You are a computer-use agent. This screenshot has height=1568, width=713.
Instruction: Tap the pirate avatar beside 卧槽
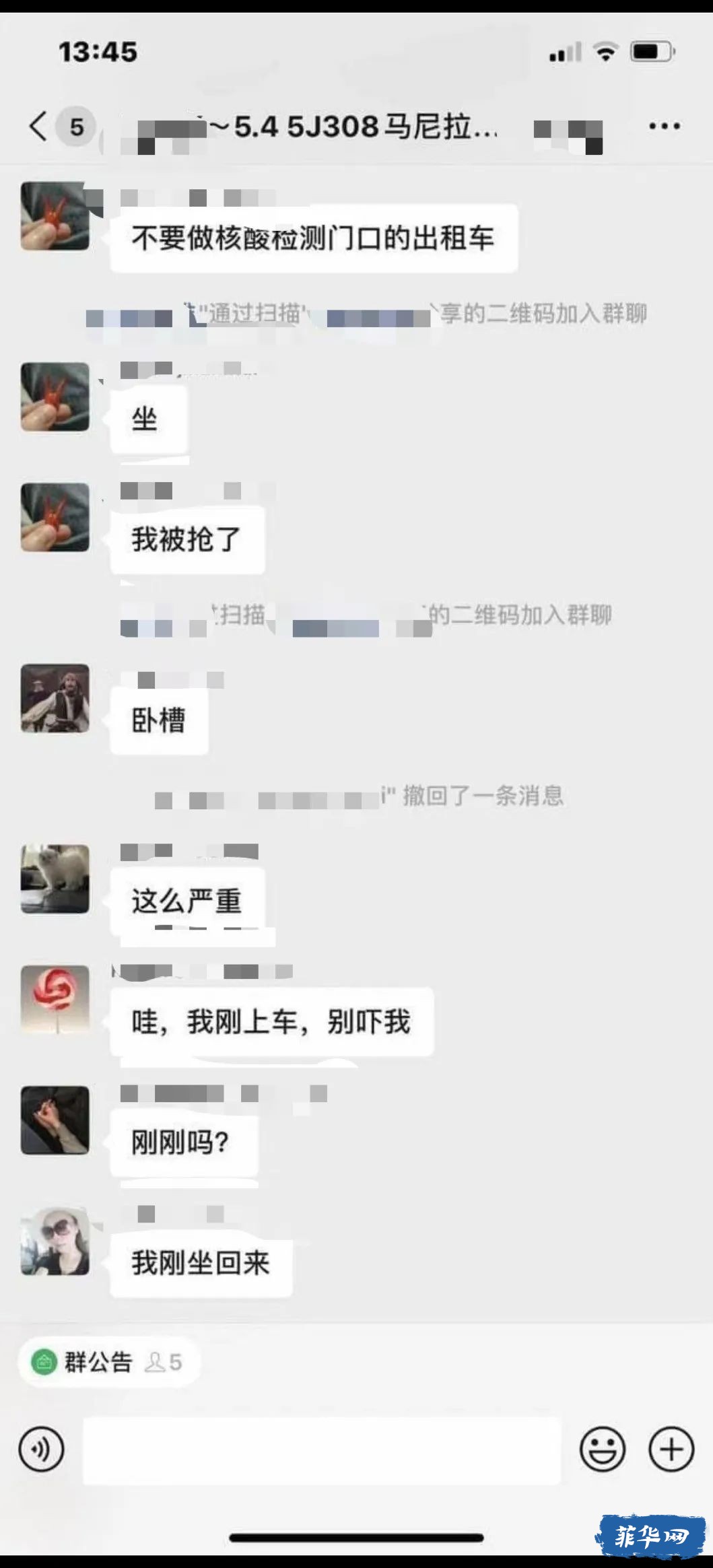(55, 698)
